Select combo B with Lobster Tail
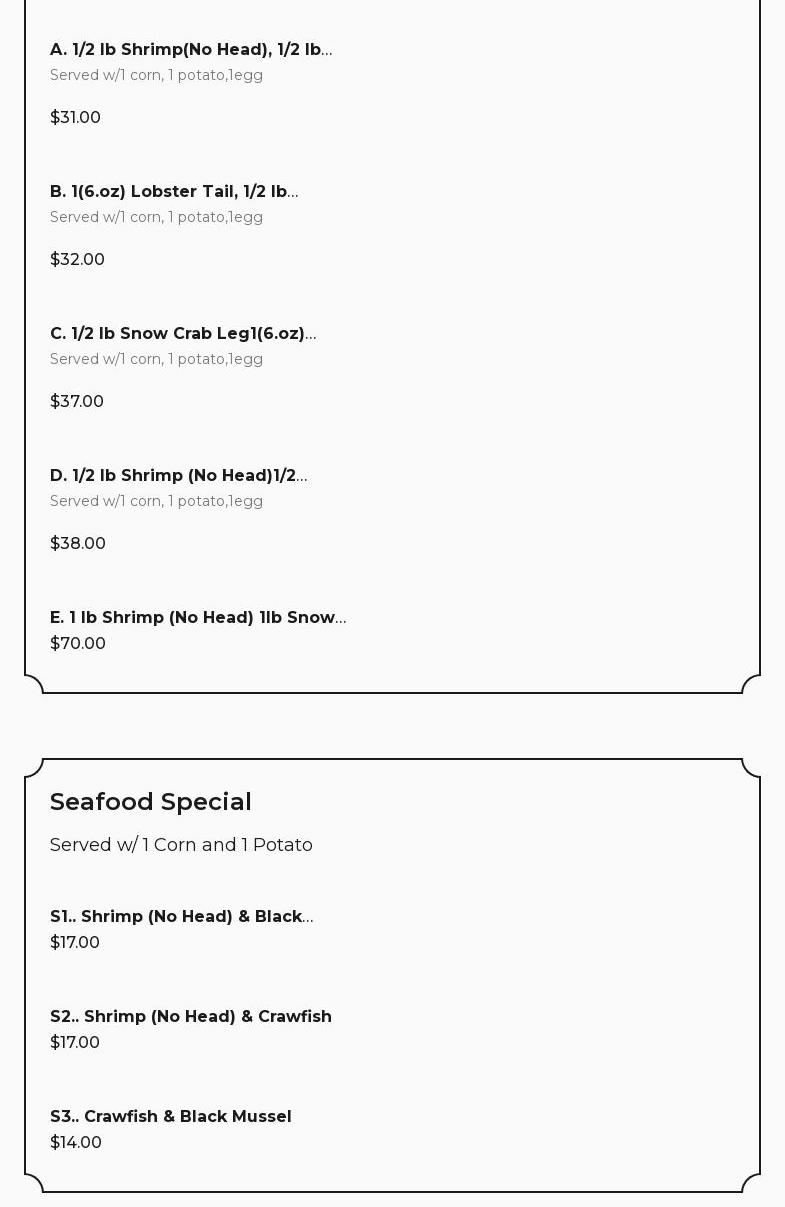Image resolution: width=785 pixels, height=1207 pixels. [174, 192]
